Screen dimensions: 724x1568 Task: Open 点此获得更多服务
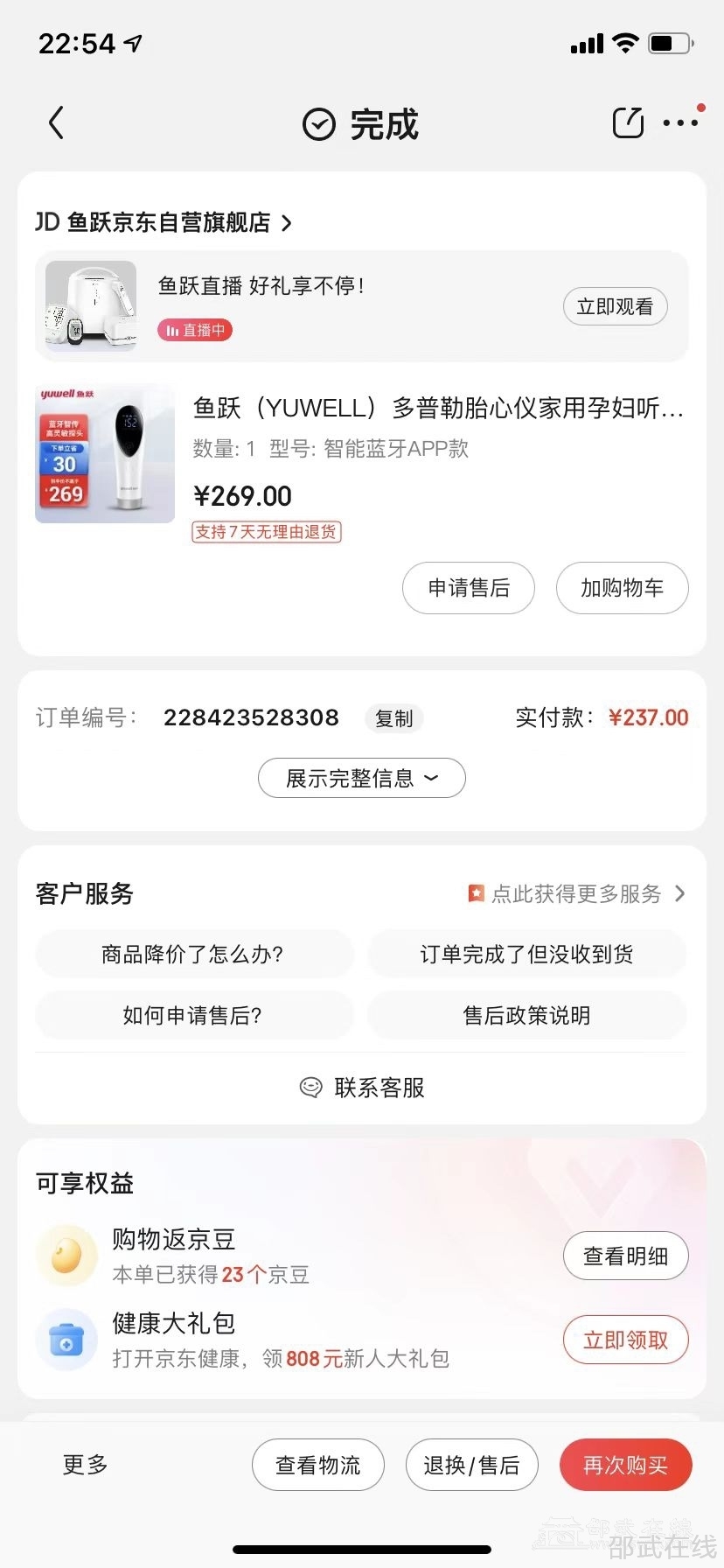tap(577, 893)
